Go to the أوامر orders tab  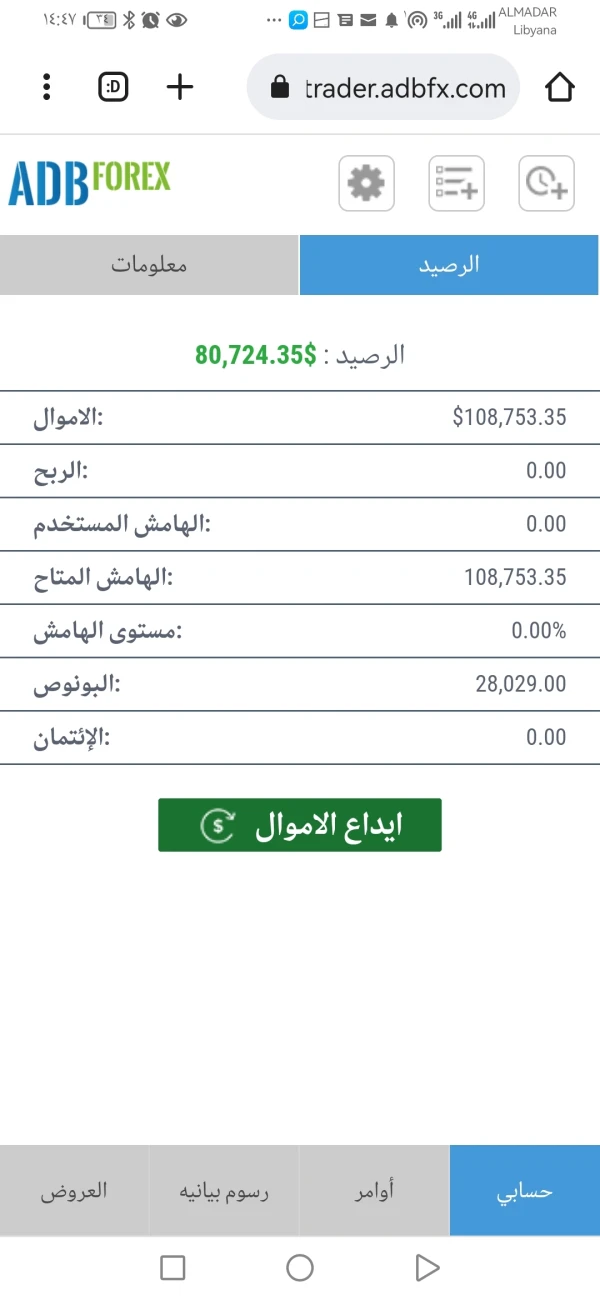(x=374, y=1191)
